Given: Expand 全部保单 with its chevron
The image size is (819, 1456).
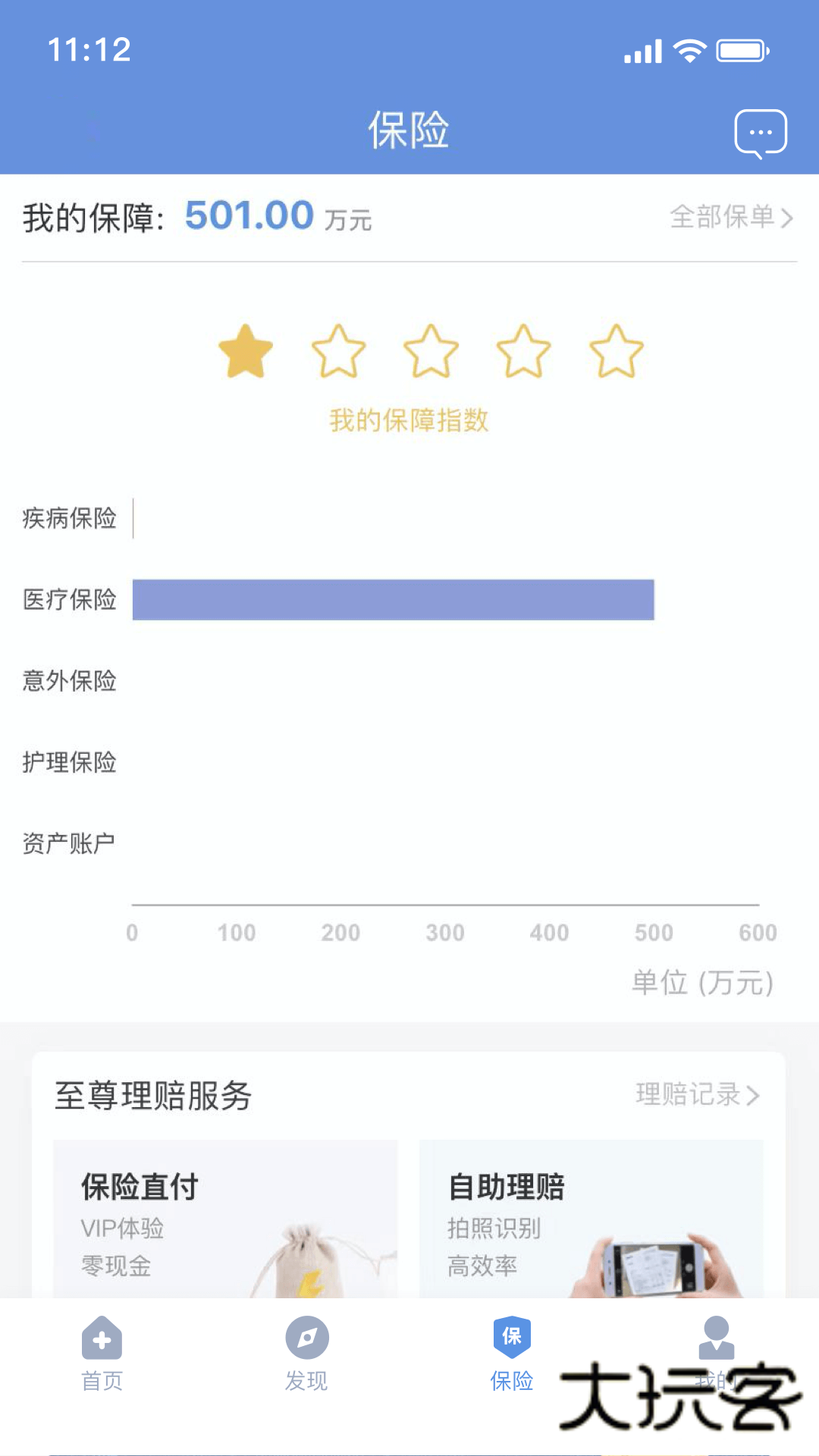Looking at the screenshot, I should coord(728,218).
